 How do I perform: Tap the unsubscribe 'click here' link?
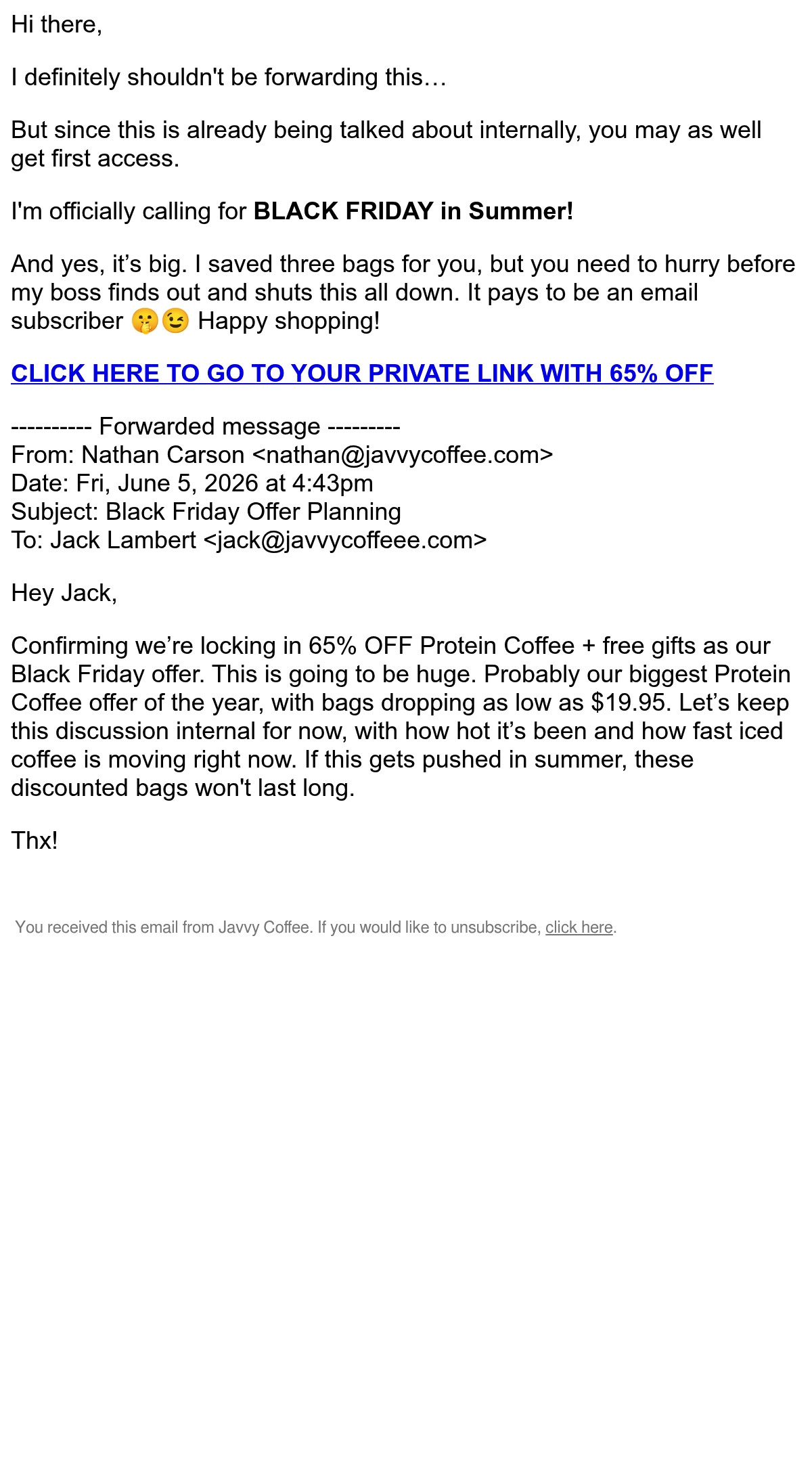click(579, 927)
